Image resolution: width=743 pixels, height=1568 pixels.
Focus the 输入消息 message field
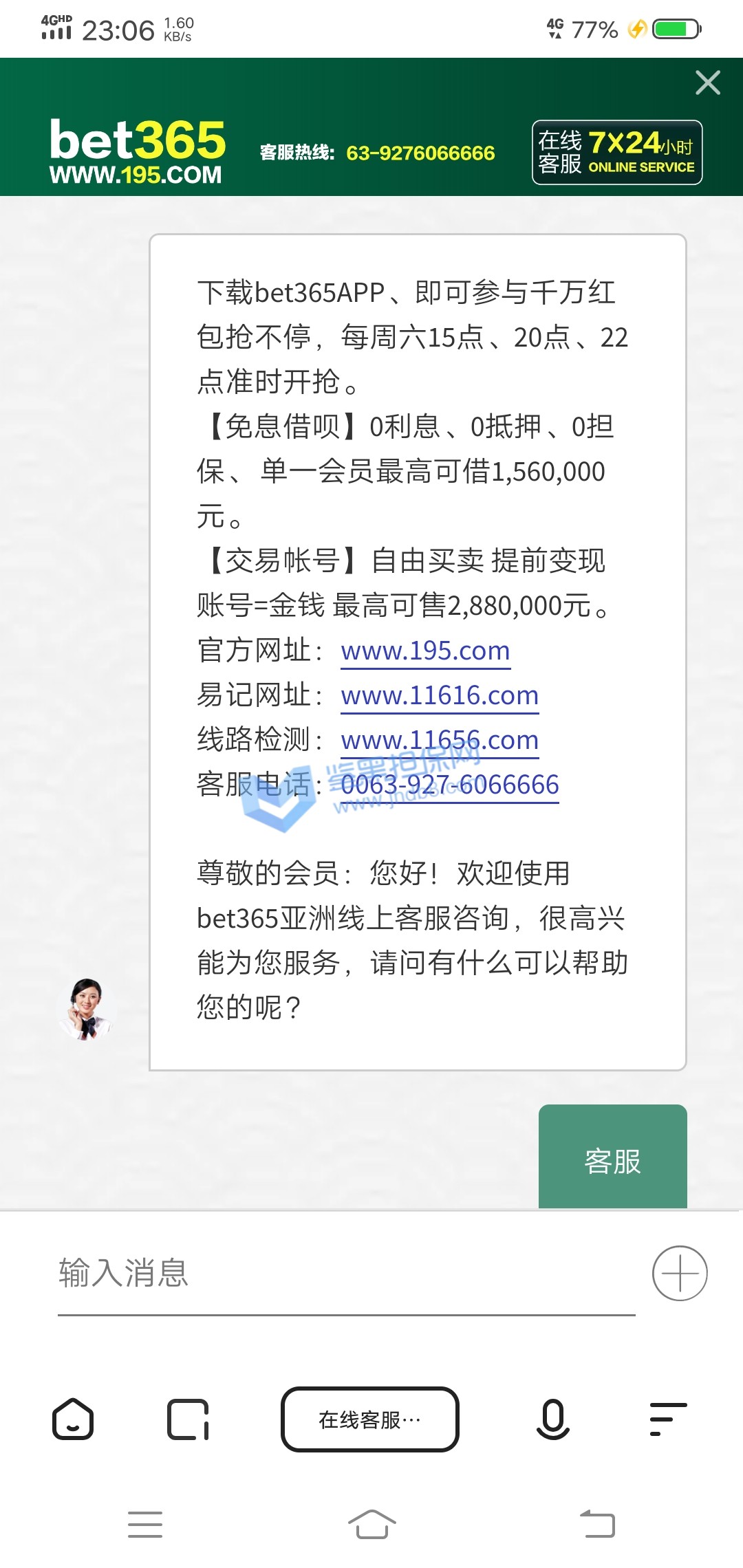pyautogui.click(x=344, y=1273)
